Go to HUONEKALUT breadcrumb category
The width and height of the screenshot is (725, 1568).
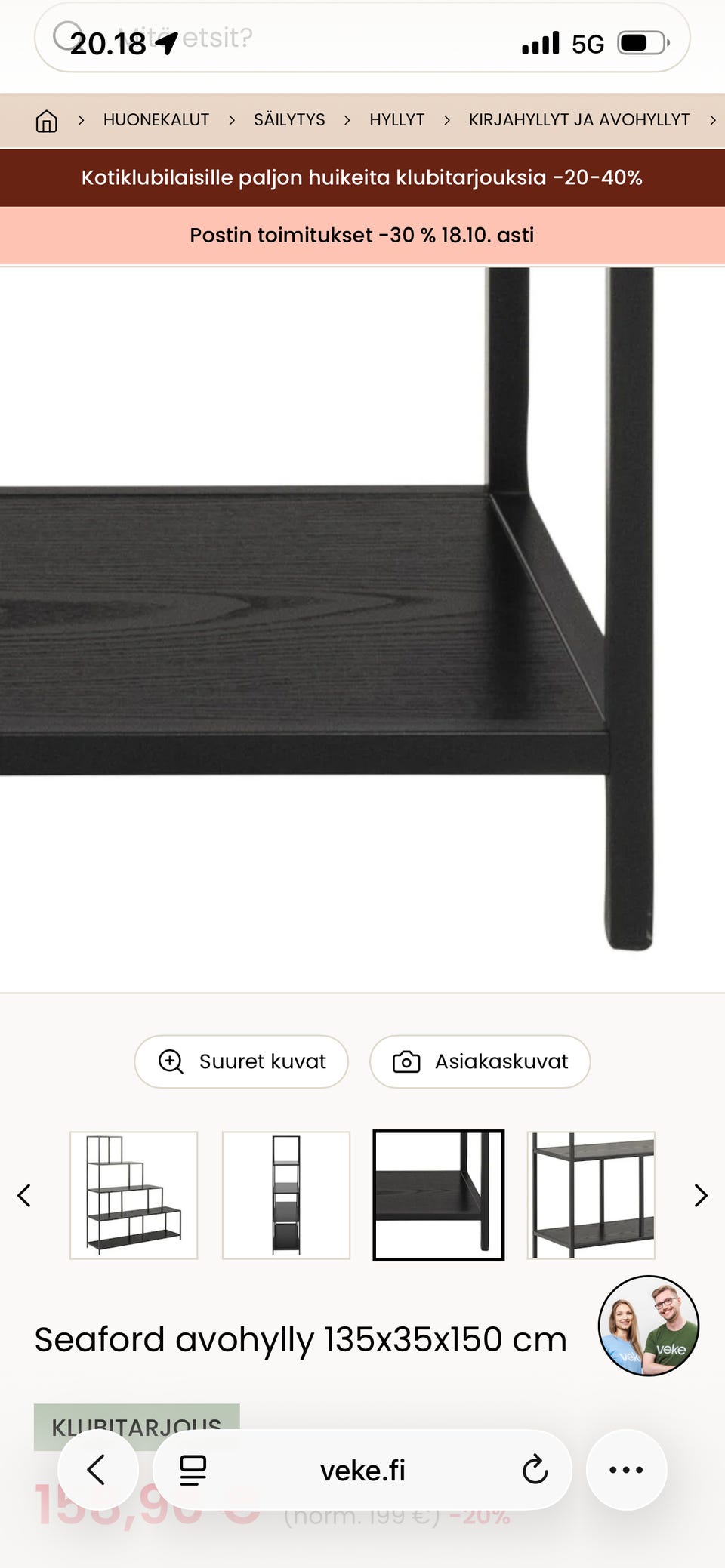click(156, 120)
